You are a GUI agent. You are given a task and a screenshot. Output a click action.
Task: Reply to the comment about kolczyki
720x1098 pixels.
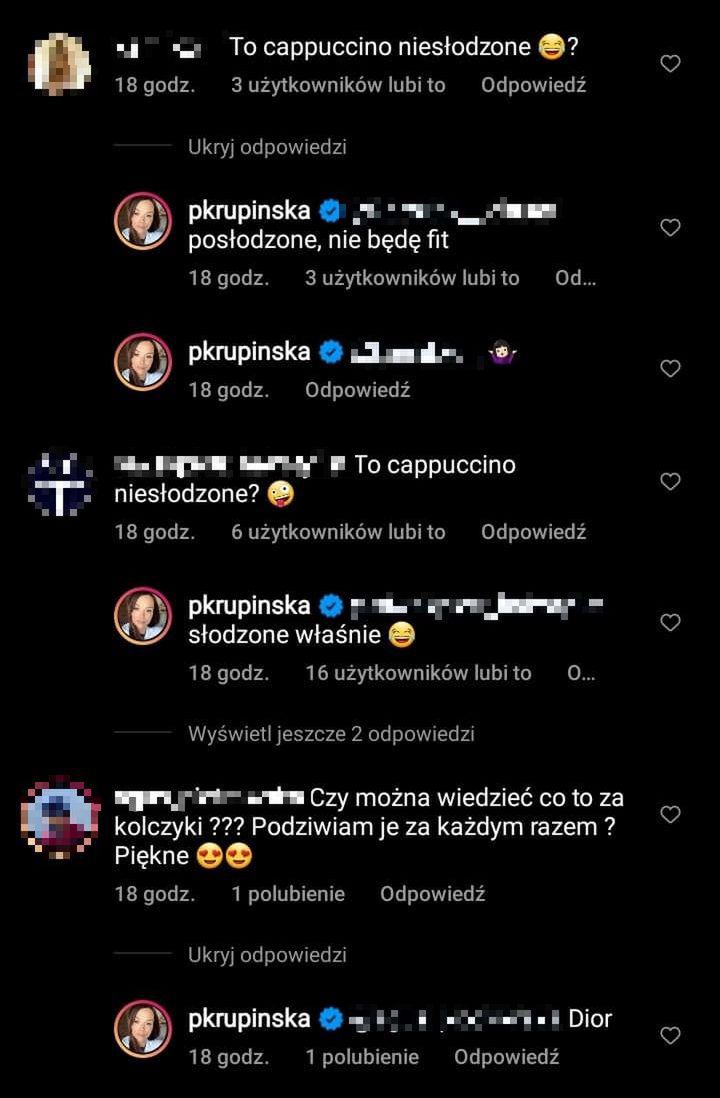[x=432, y=894]
